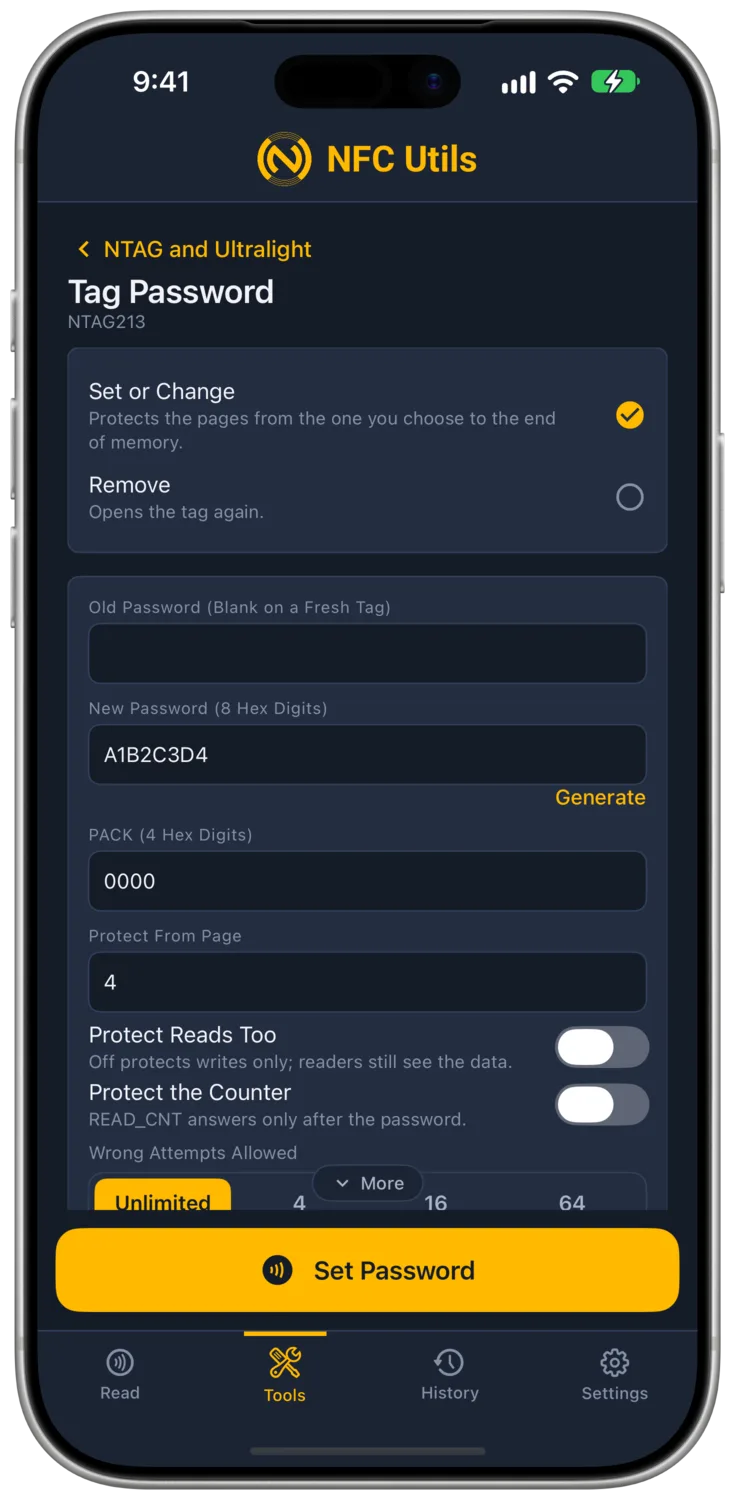
Task: Tap the Old Password field
Action: click(367, 654)
